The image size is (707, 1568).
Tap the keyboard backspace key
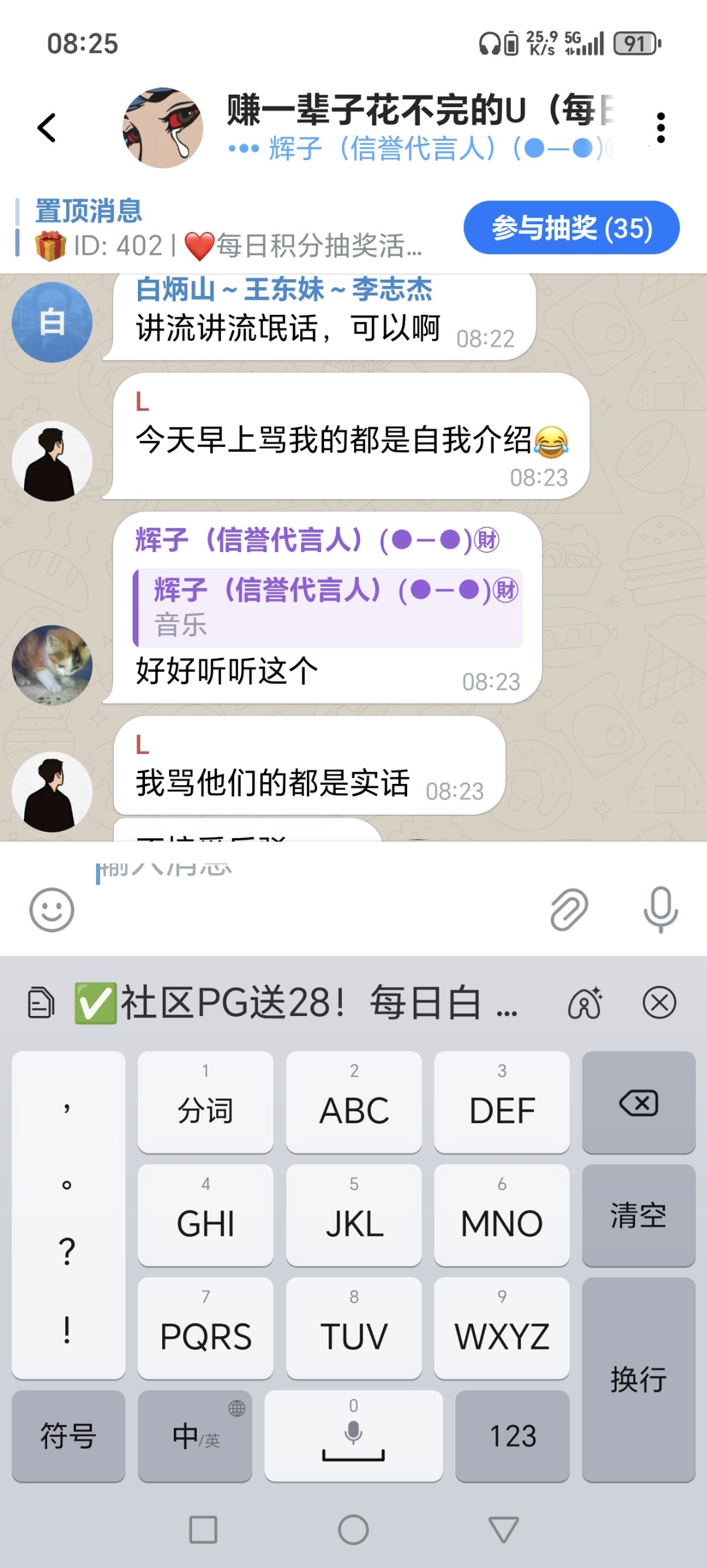[x=638, y=1103]
